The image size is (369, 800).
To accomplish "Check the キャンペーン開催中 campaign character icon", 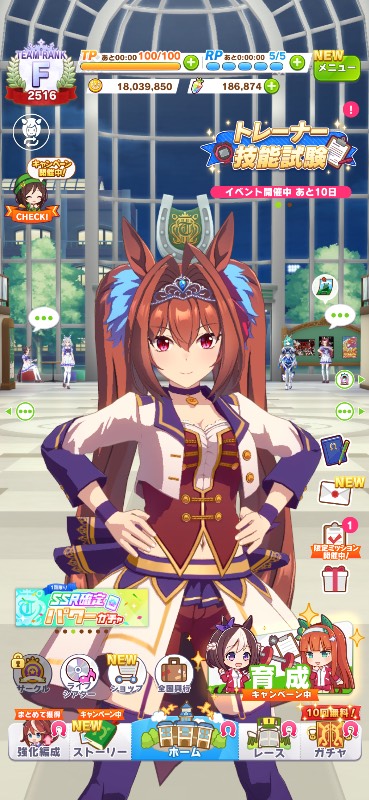I will point(32,190).
